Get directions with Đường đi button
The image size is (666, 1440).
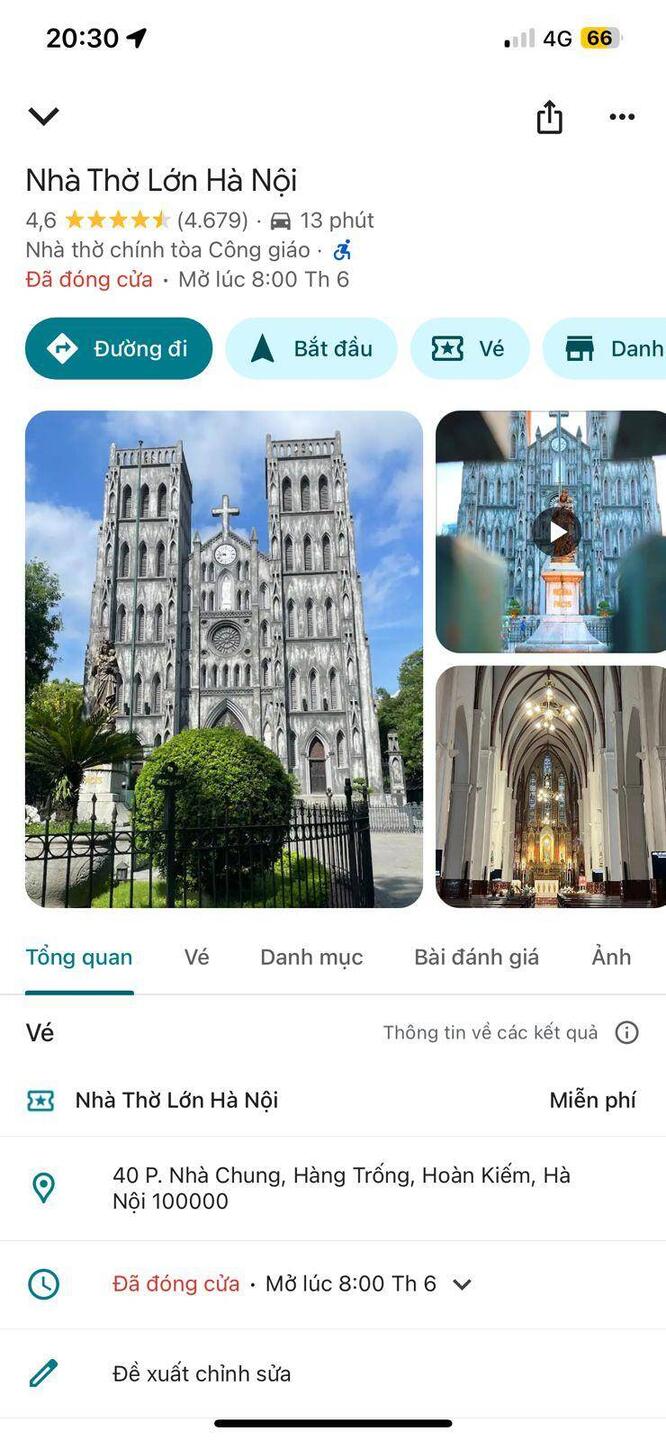point(119,348)
